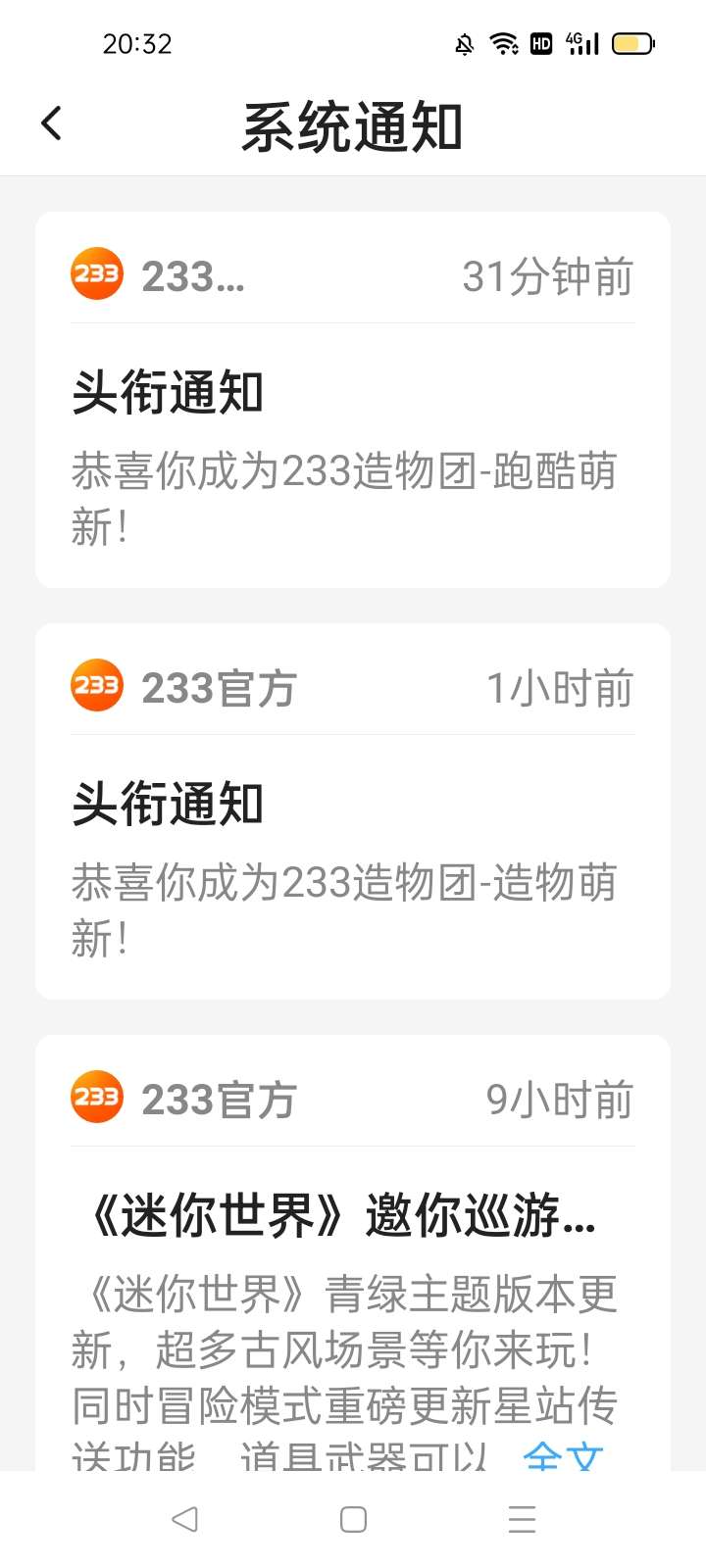Open the 《迷你世界》邀你巡游 notification
Screen dimensions: 706x1568
353,1252
